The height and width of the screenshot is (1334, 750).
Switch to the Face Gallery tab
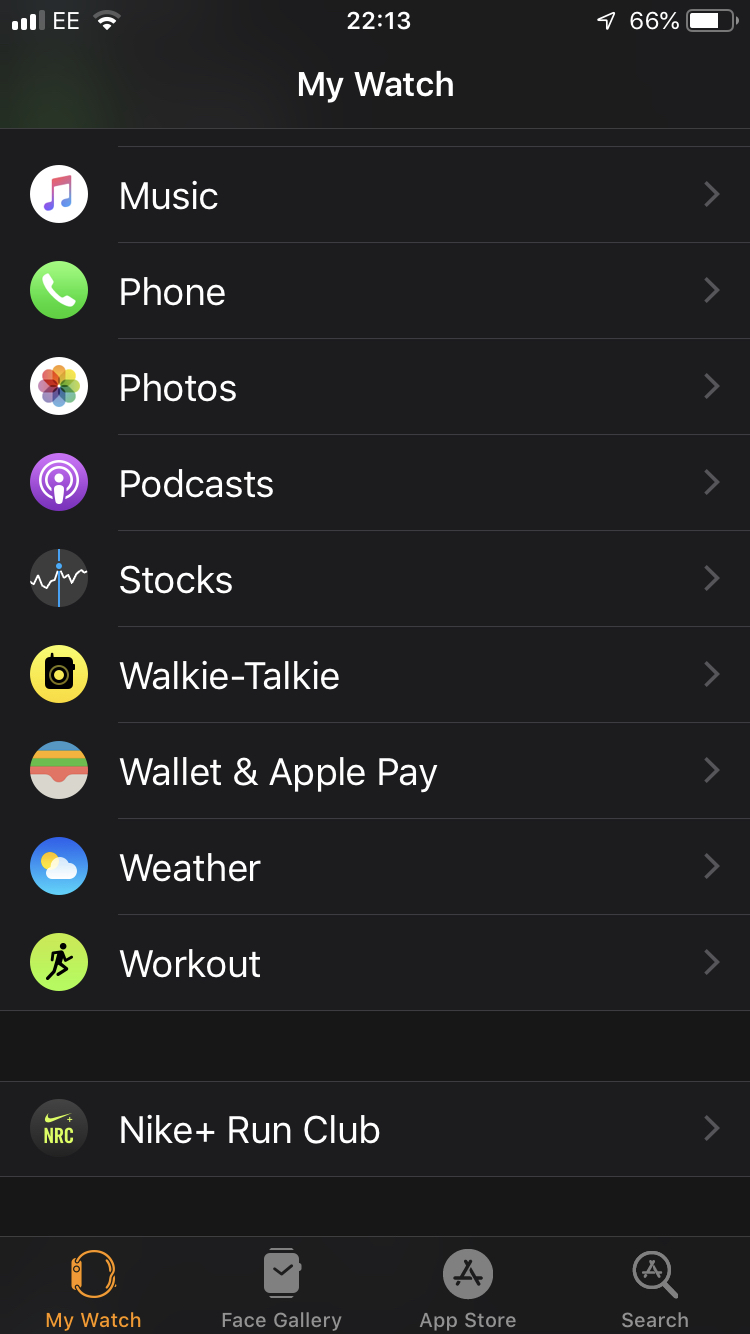pos(281,1287)
